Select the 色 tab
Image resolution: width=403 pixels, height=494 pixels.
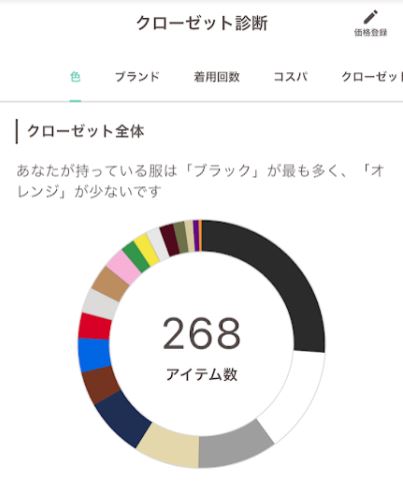pos(75,77)
